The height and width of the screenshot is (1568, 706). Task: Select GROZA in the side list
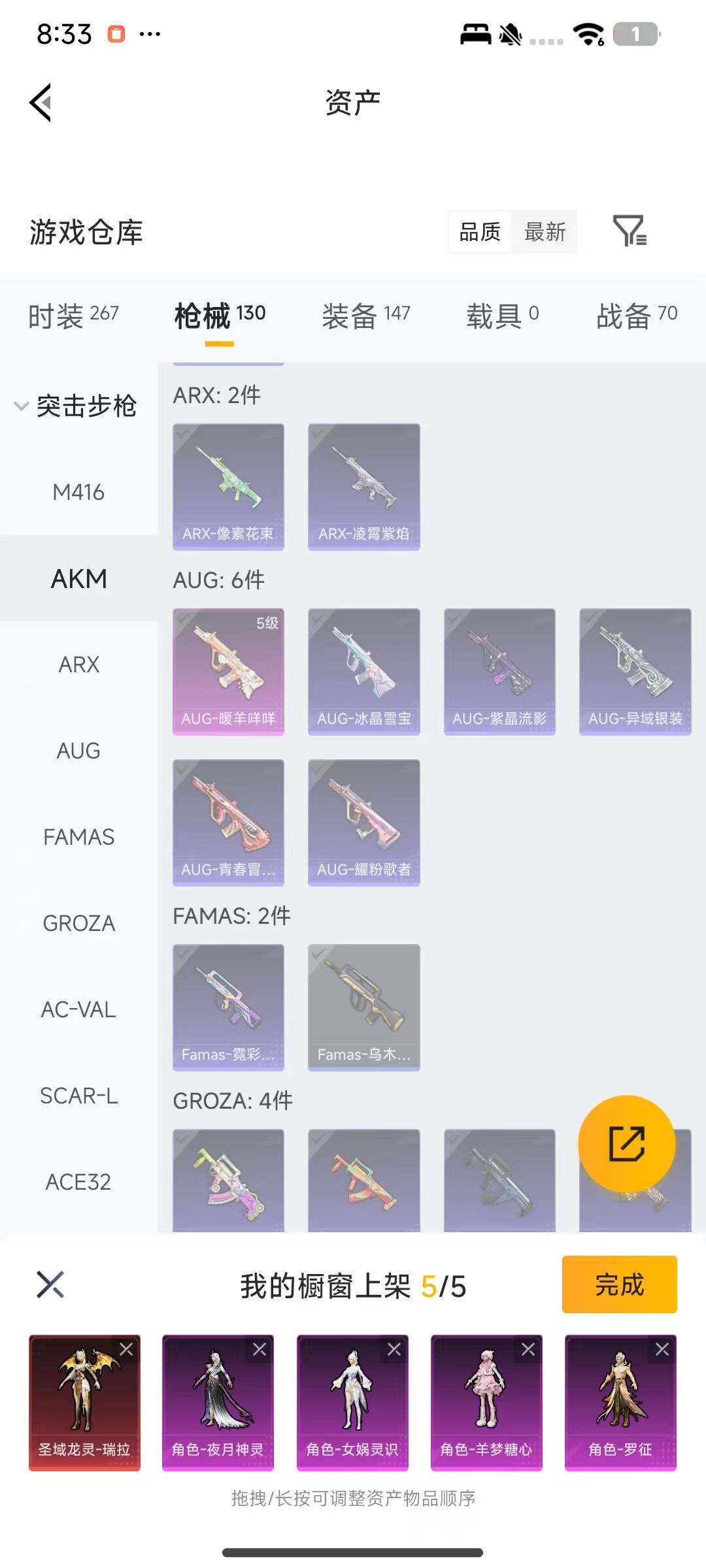78,923
